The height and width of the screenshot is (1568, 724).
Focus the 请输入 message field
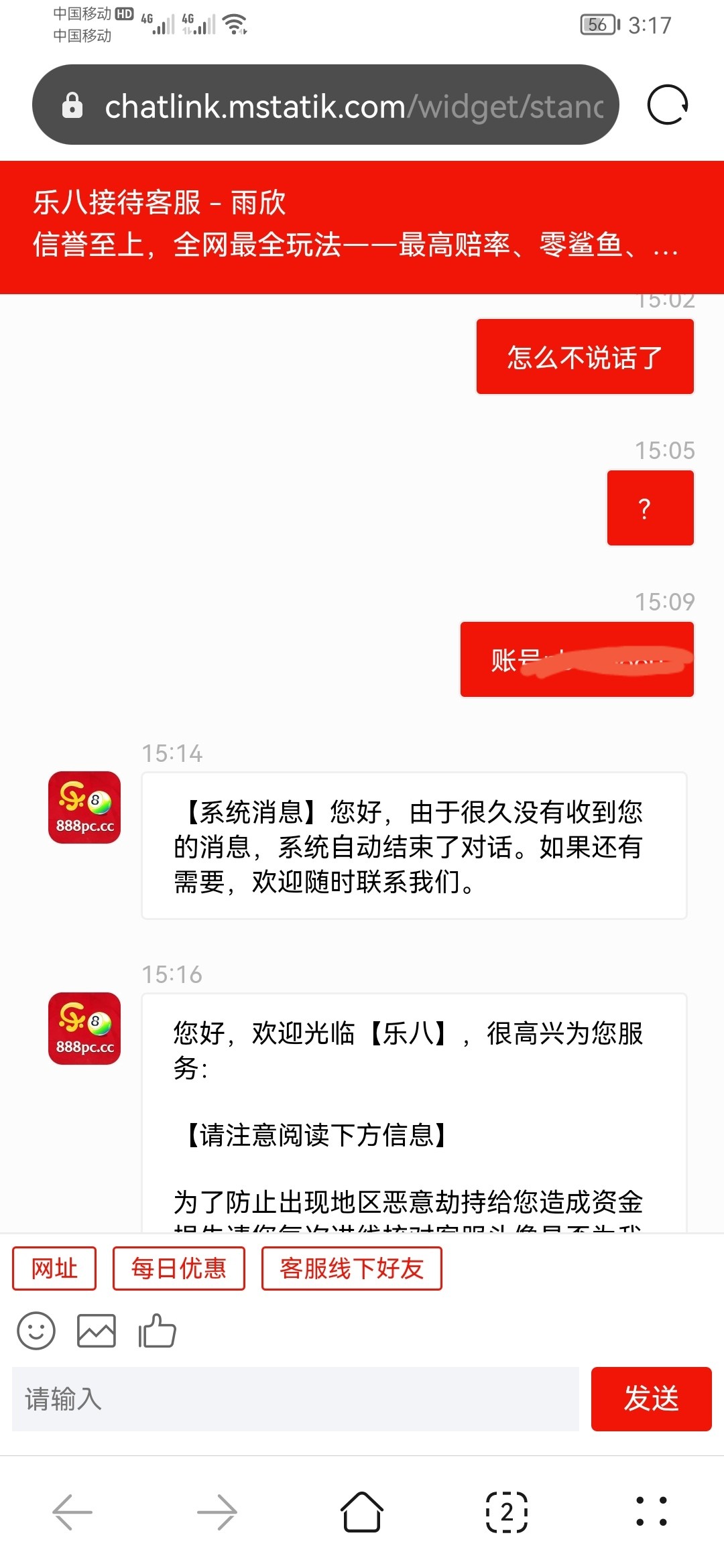click(x=295, y=1399)
